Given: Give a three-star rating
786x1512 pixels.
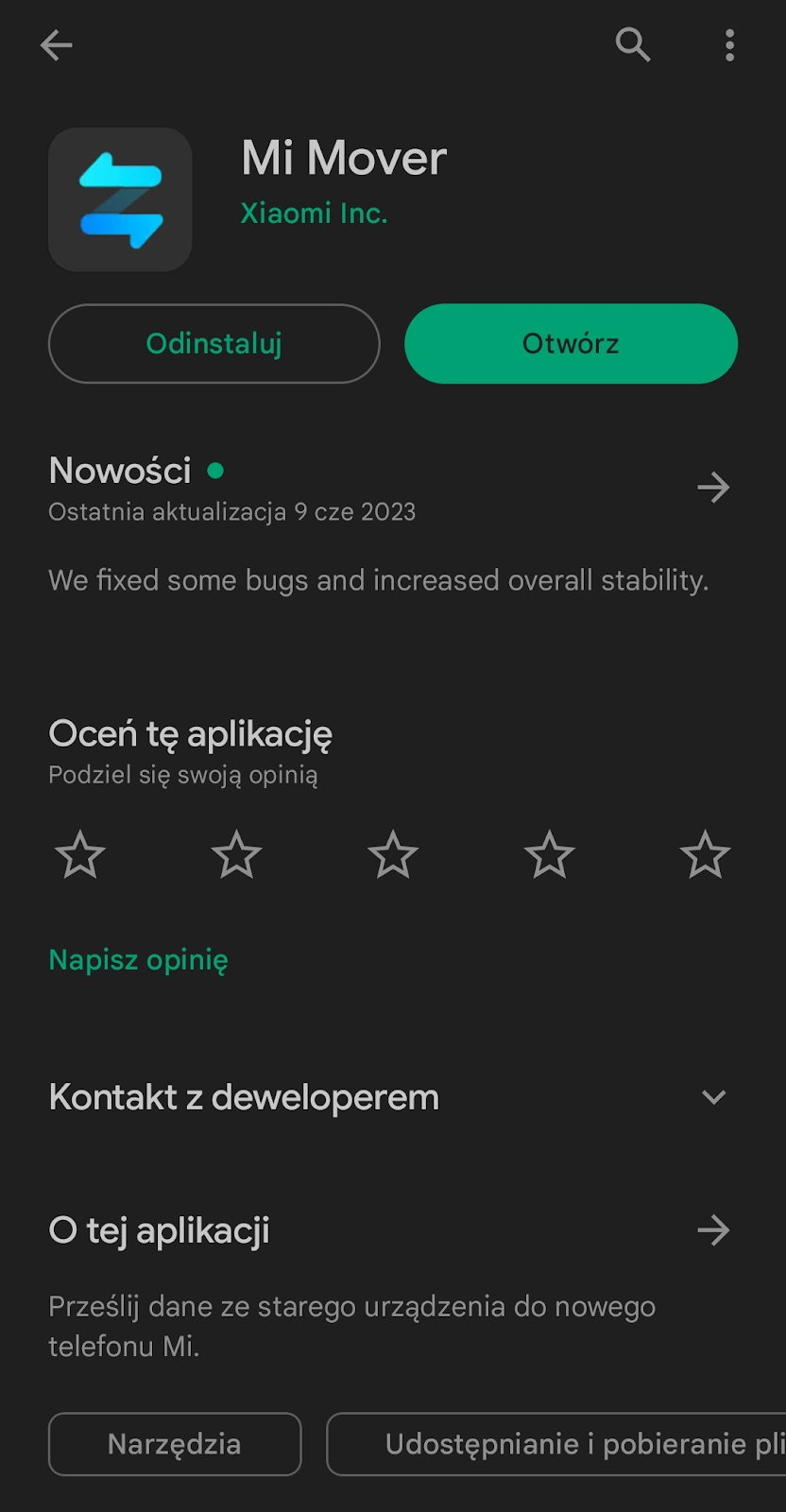Looking at the screenshot, I should click(393, 855).
